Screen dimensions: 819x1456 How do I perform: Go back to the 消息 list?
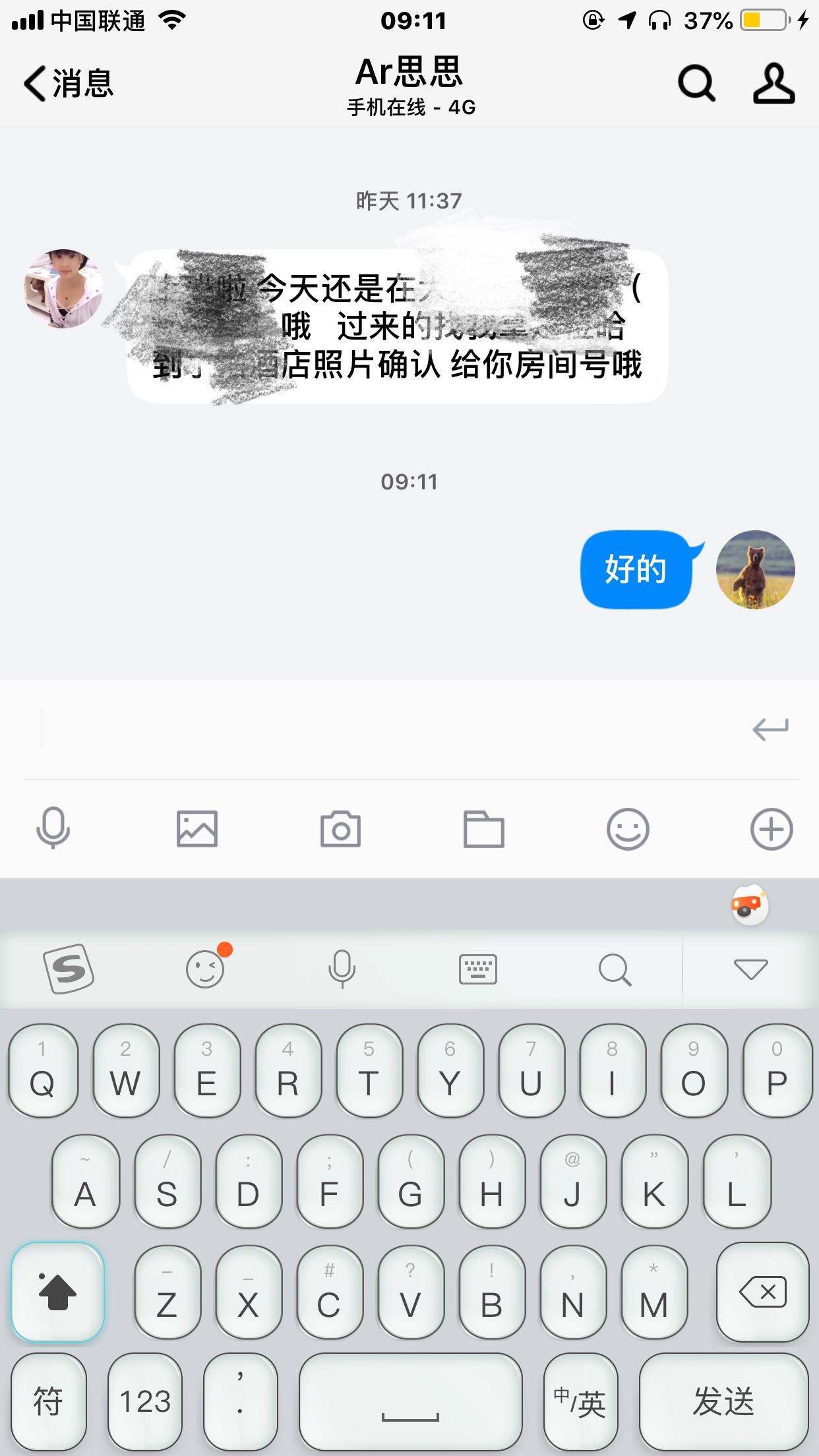point(69,84)
